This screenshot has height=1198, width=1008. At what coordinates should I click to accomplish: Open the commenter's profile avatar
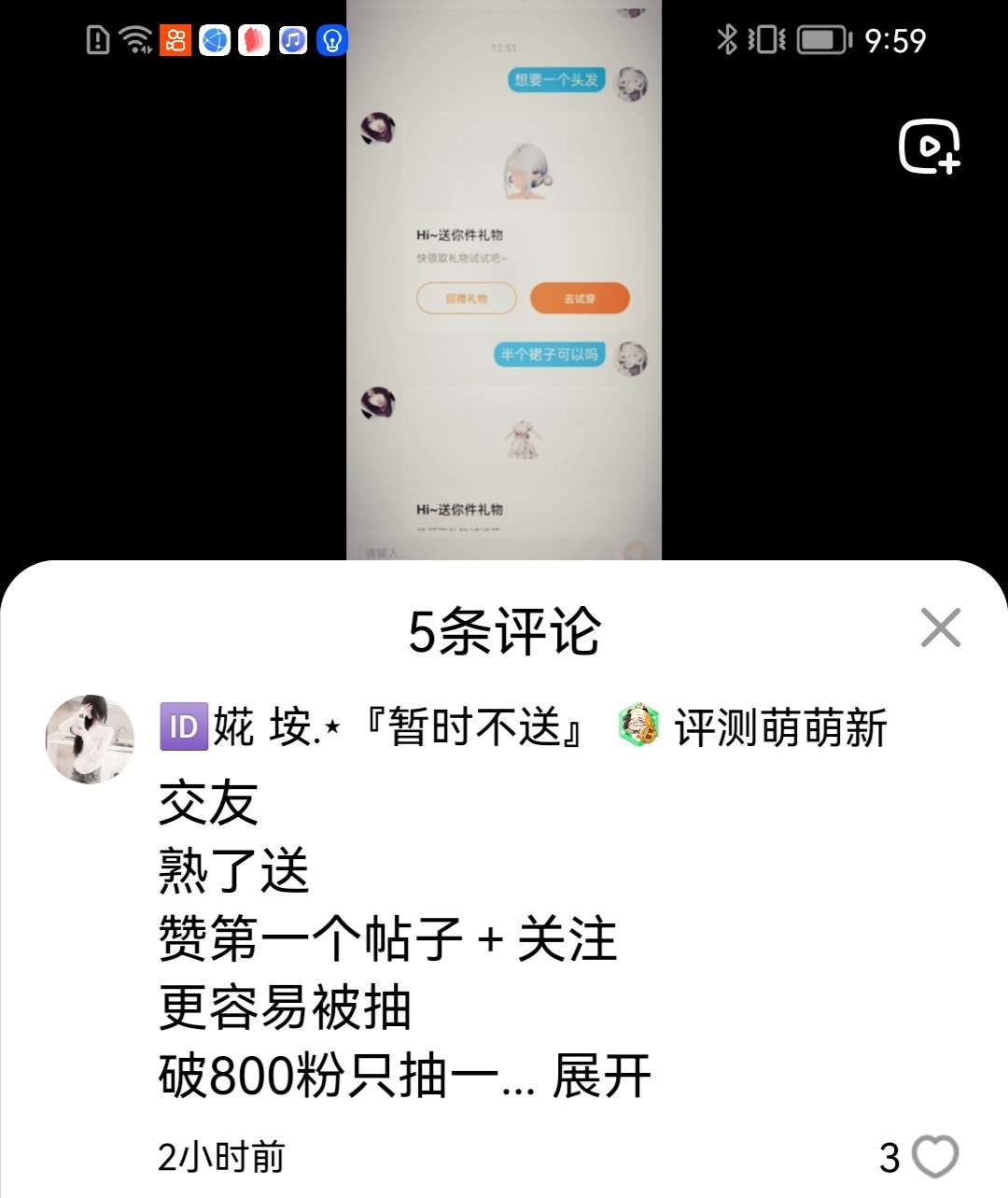click(x=91, y=739)
